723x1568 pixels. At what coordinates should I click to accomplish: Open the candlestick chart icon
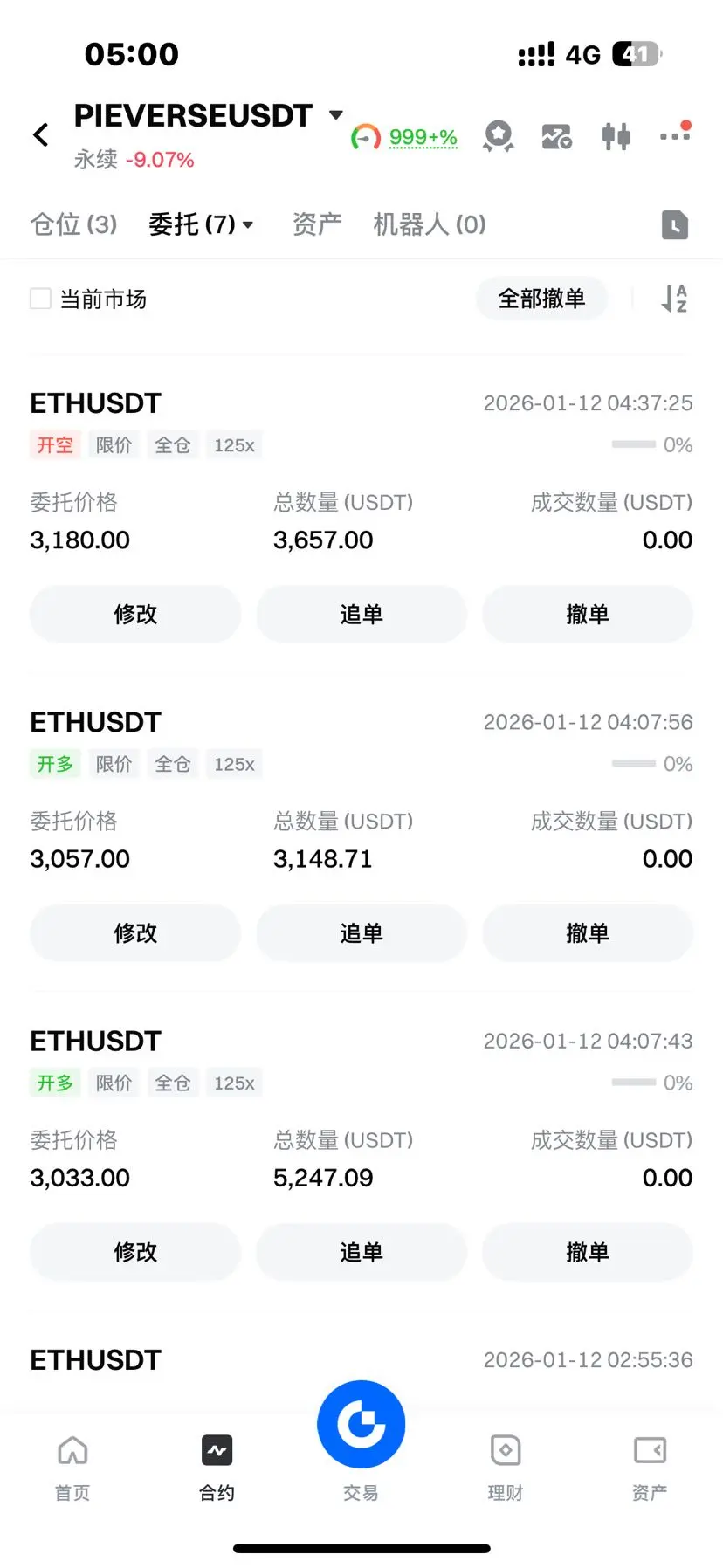(616, 136)
